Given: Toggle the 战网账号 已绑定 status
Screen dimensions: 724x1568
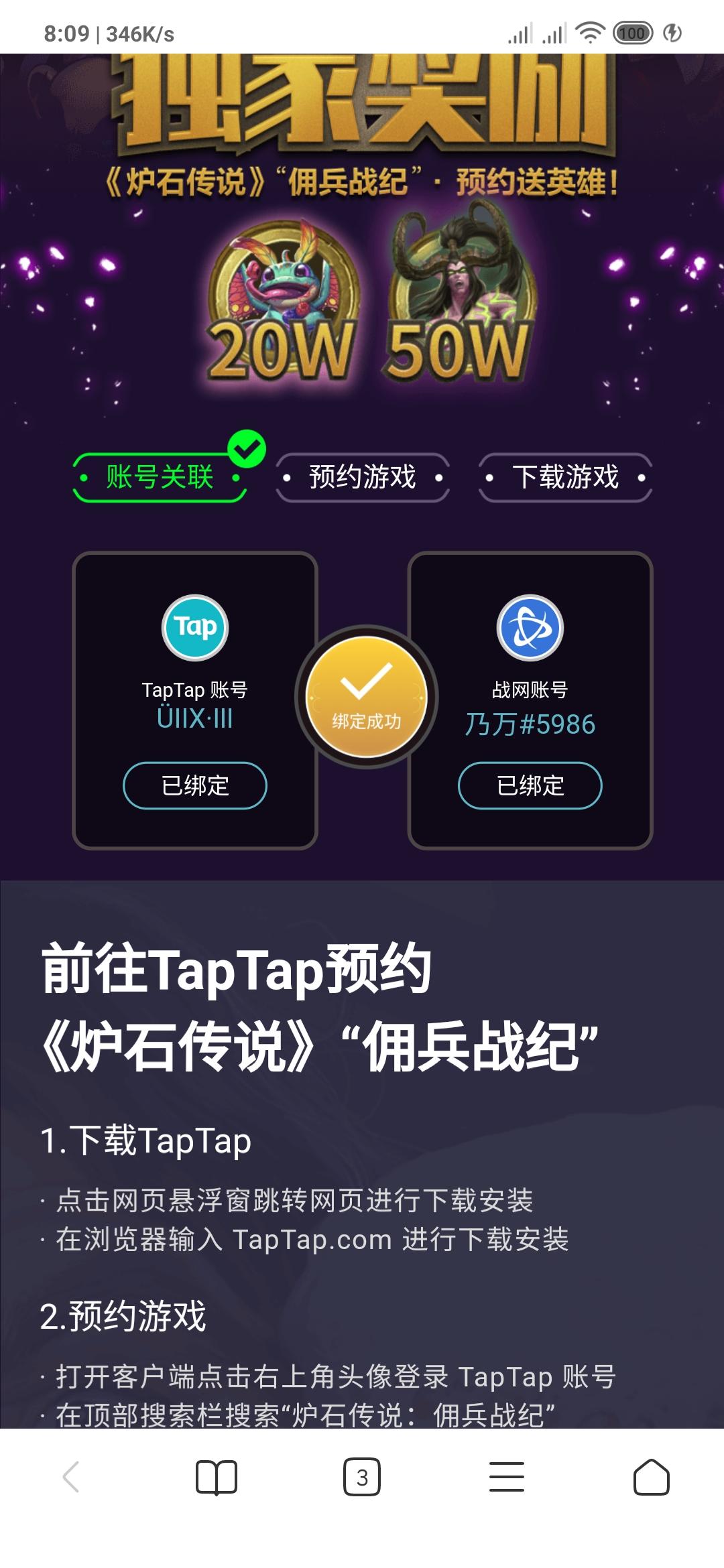Looking at the screenshot, I should 529,786.
